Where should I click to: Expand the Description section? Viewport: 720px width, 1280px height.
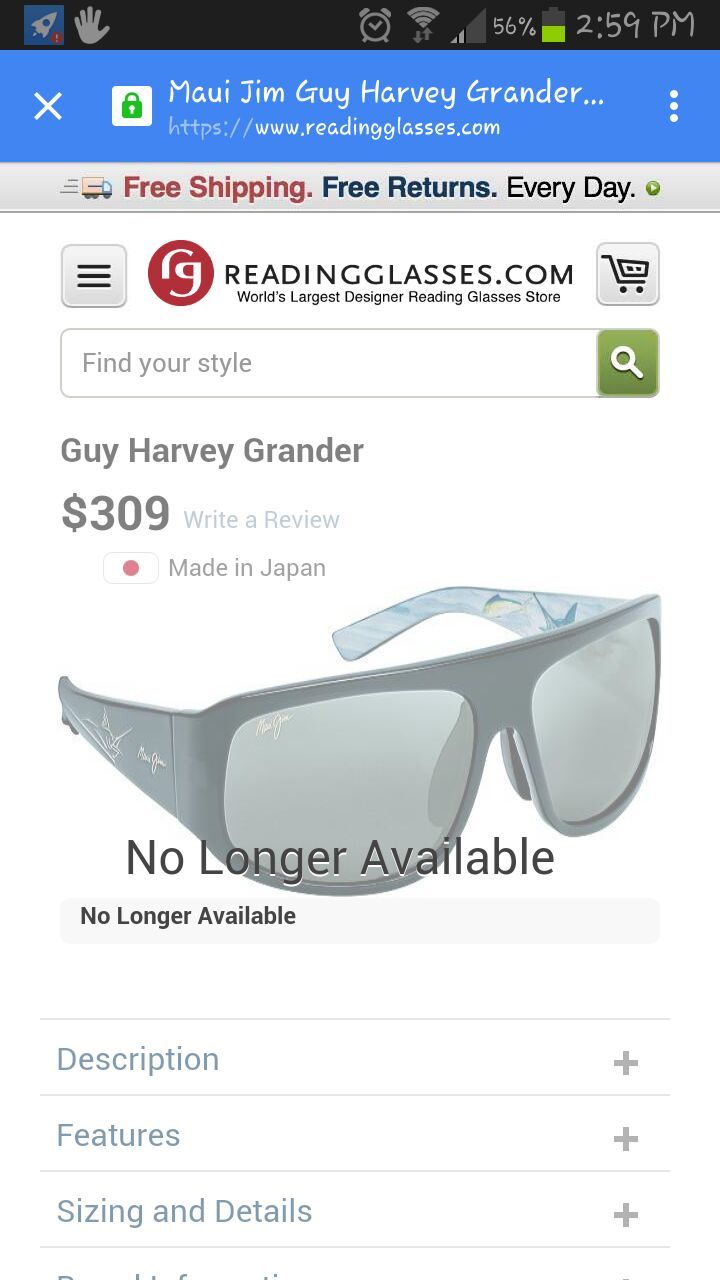pos(355,1059)
